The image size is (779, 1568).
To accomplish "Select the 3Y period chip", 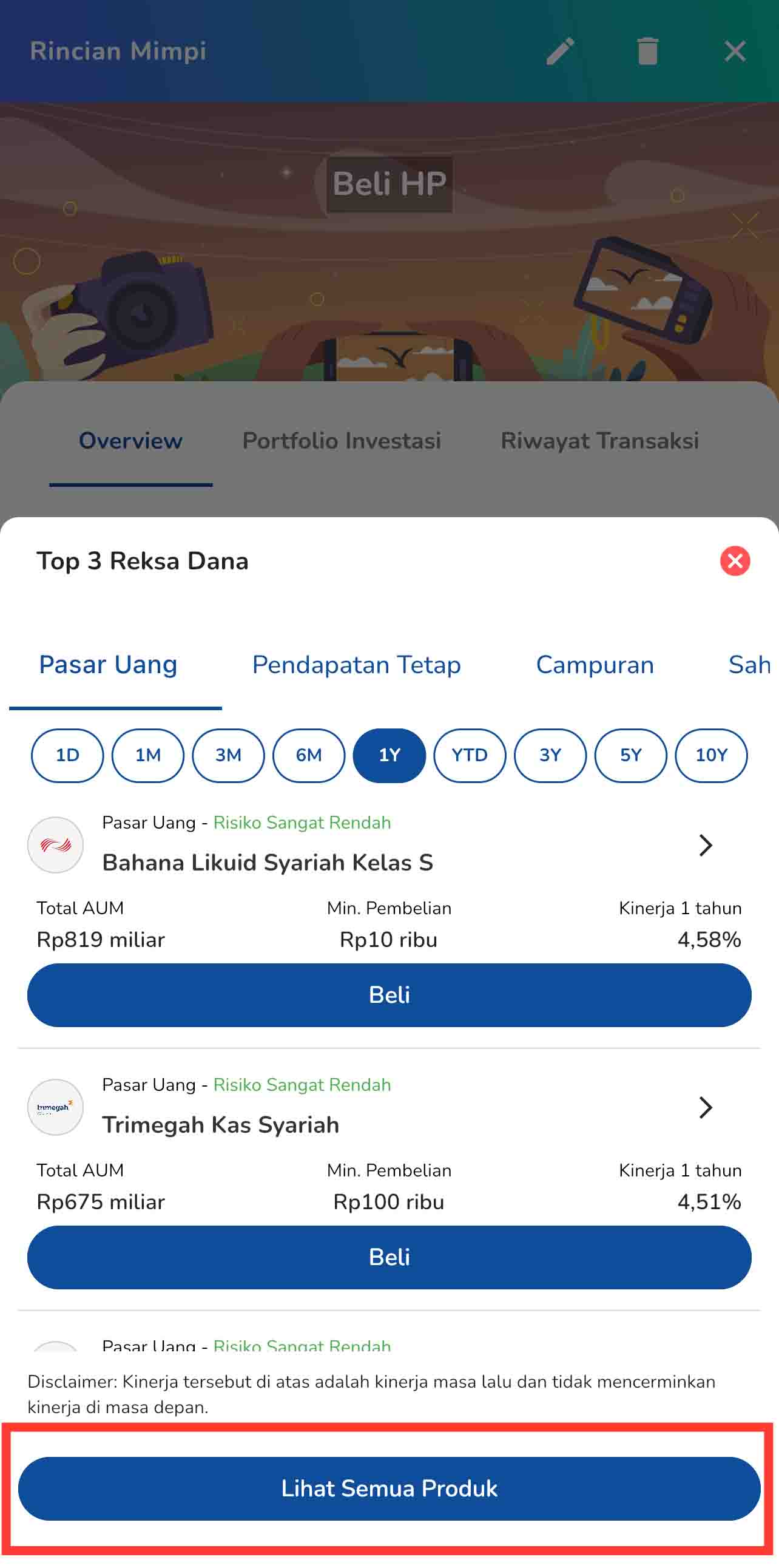I will click(550, 755).
